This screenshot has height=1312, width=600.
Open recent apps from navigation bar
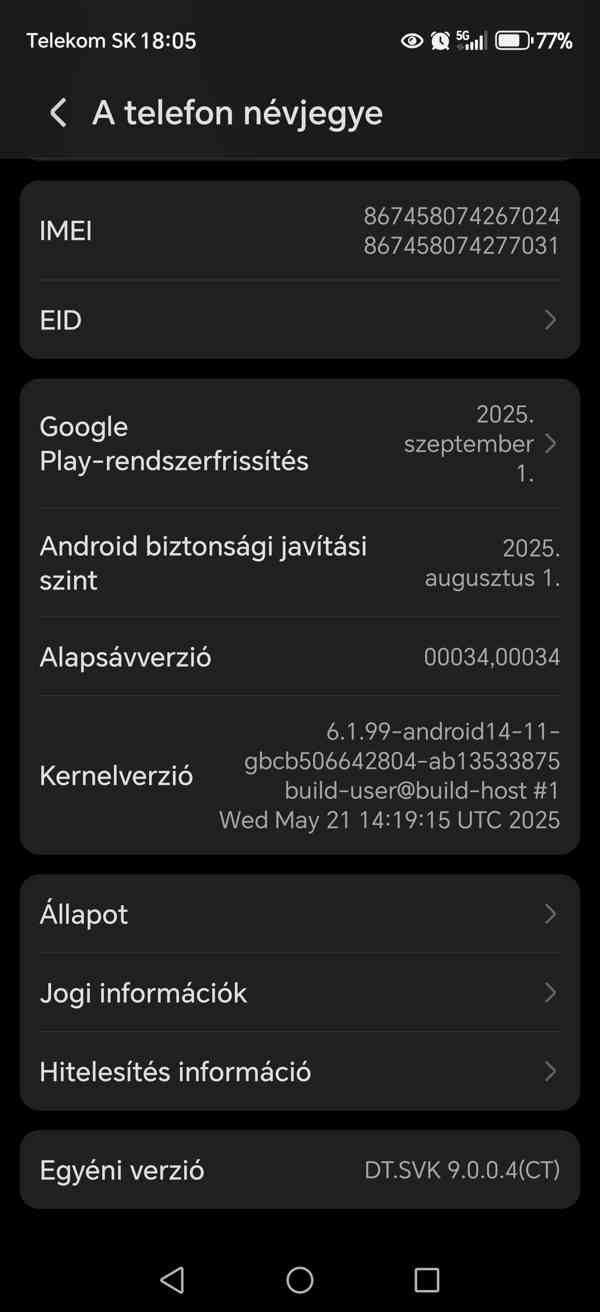[427, 1280]
